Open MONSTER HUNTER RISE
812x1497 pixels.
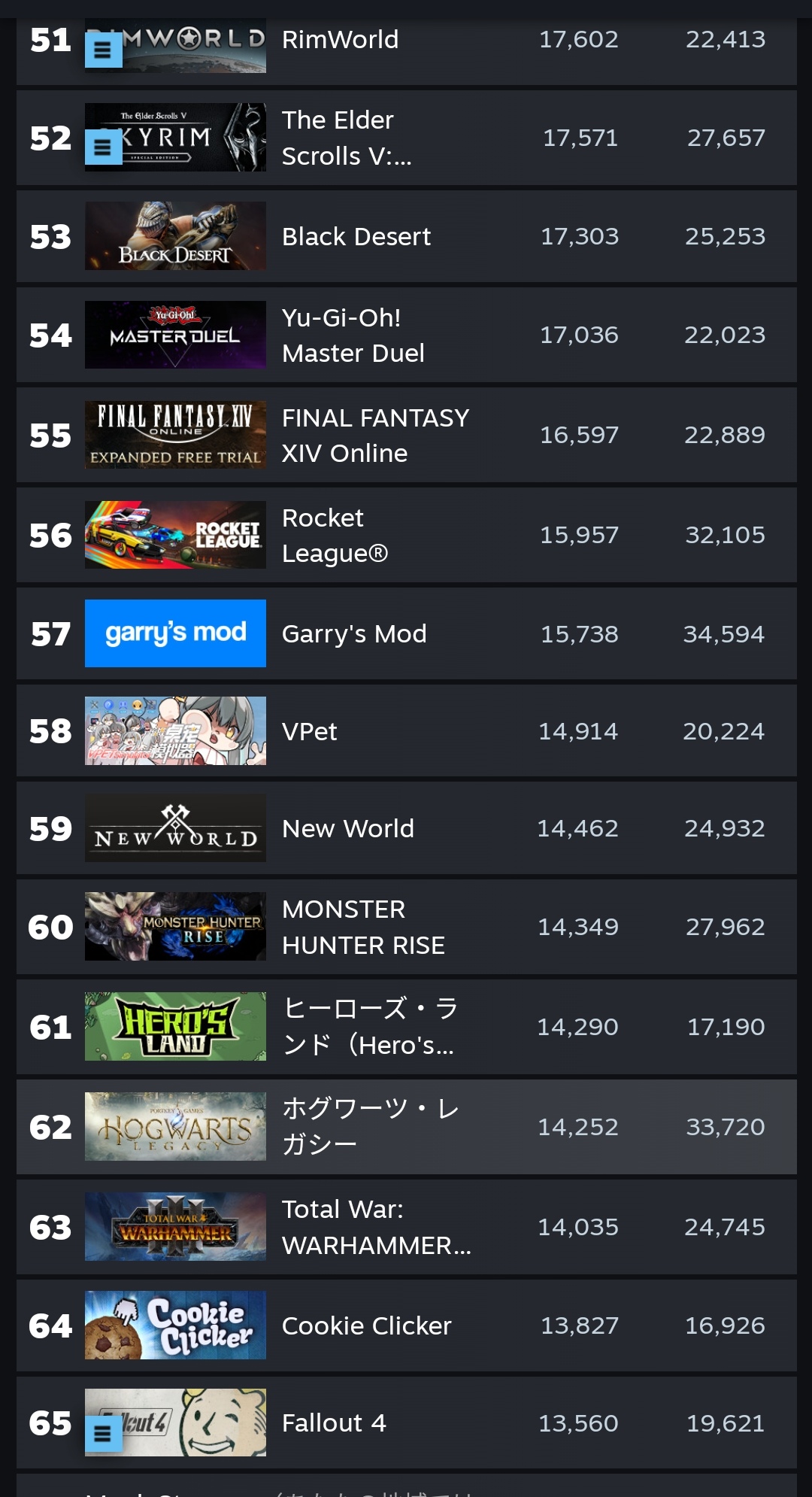tap(406, 927)
